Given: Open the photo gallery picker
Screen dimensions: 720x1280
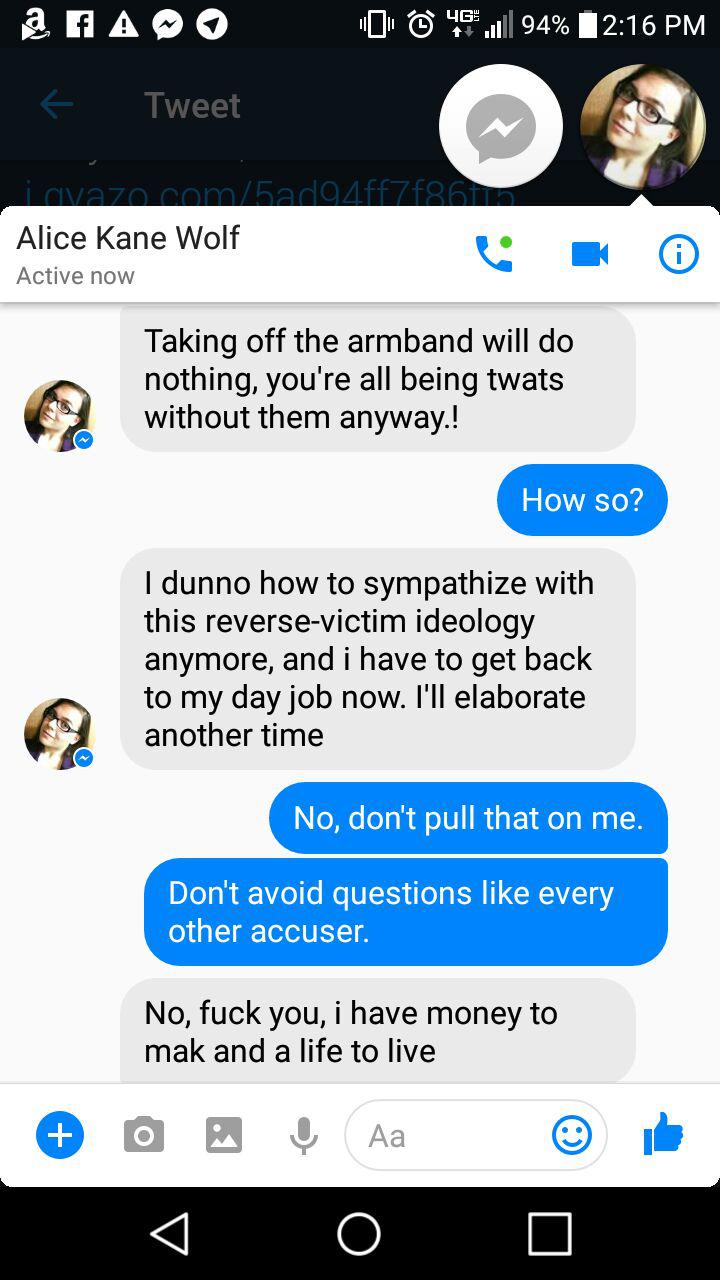Looking at the screenshot, I should pyautogui.click(x=224, y=1135).
